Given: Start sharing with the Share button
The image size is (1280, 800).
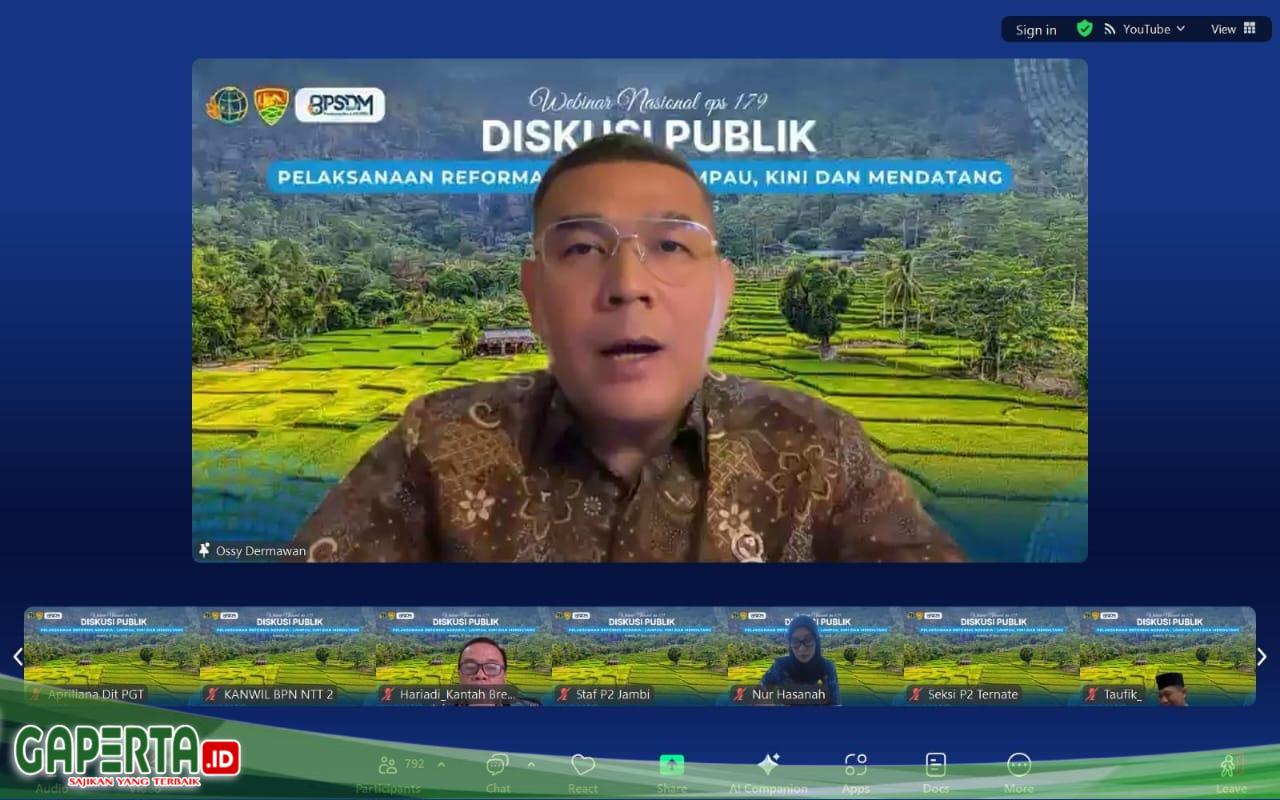Looking at the screenshot, I should 672,771.
